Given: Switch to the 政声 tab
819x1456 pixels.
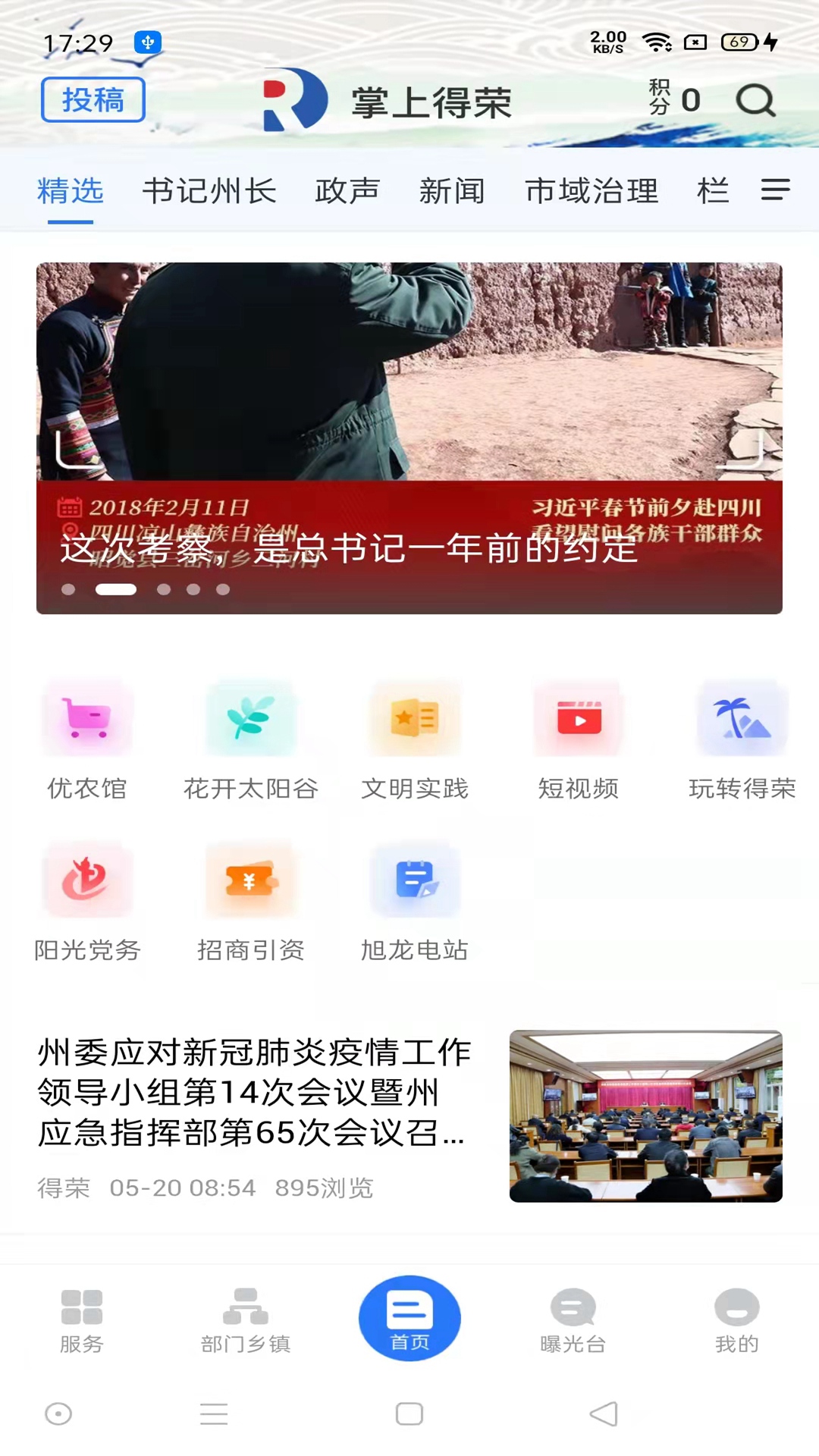Looking at the screenshot, I should [x=347, y=190].
